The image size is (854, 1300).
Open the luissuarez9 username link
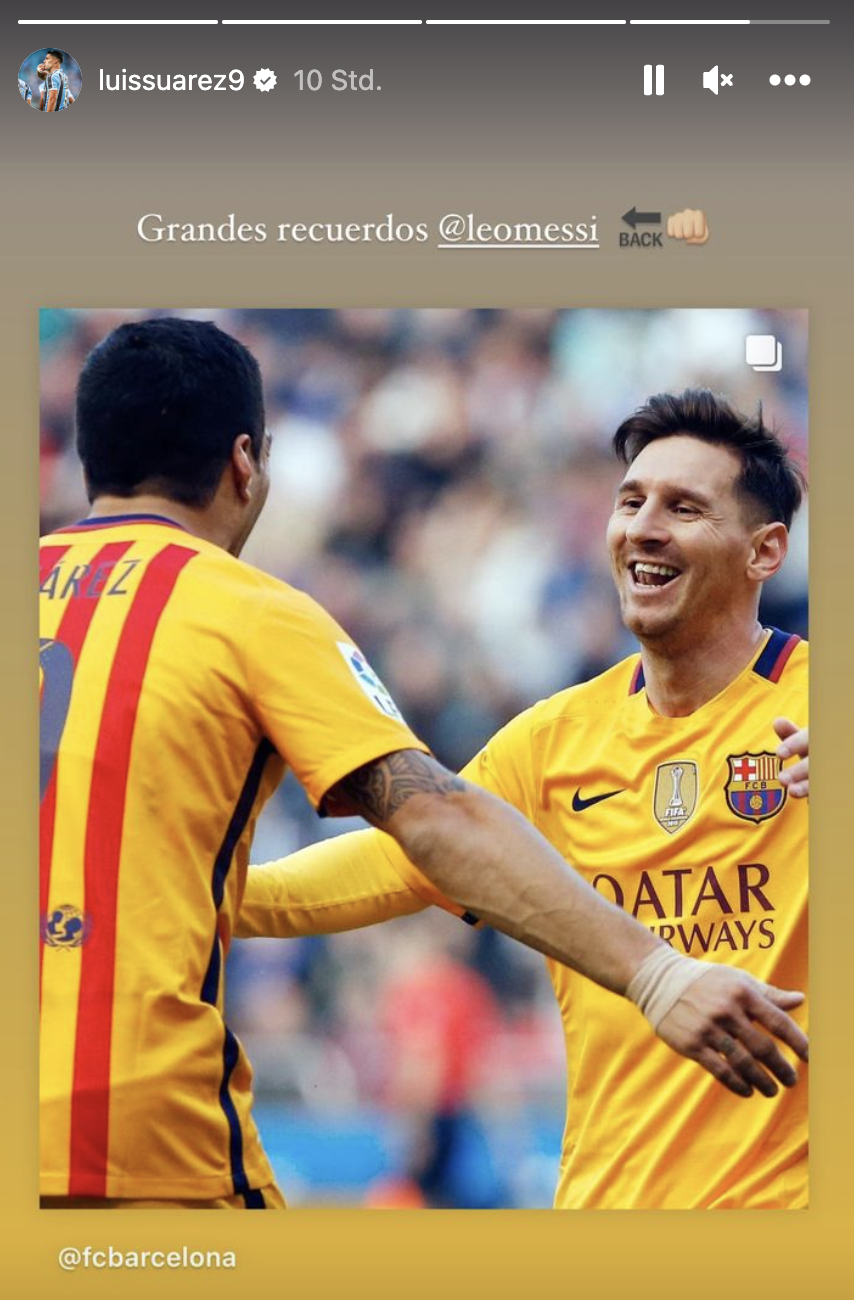pos(171,81)
